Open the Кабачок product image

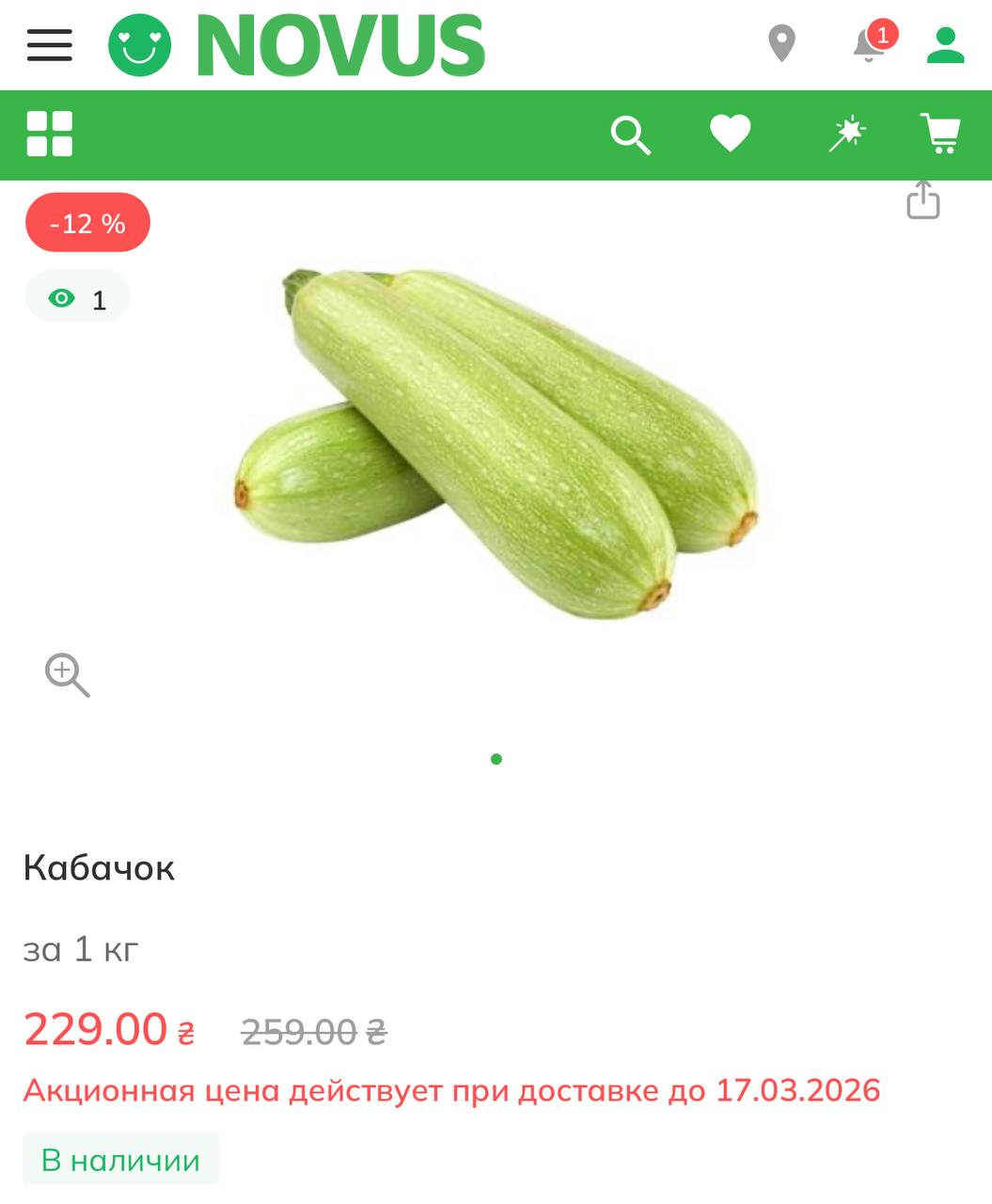coord(496,444)
